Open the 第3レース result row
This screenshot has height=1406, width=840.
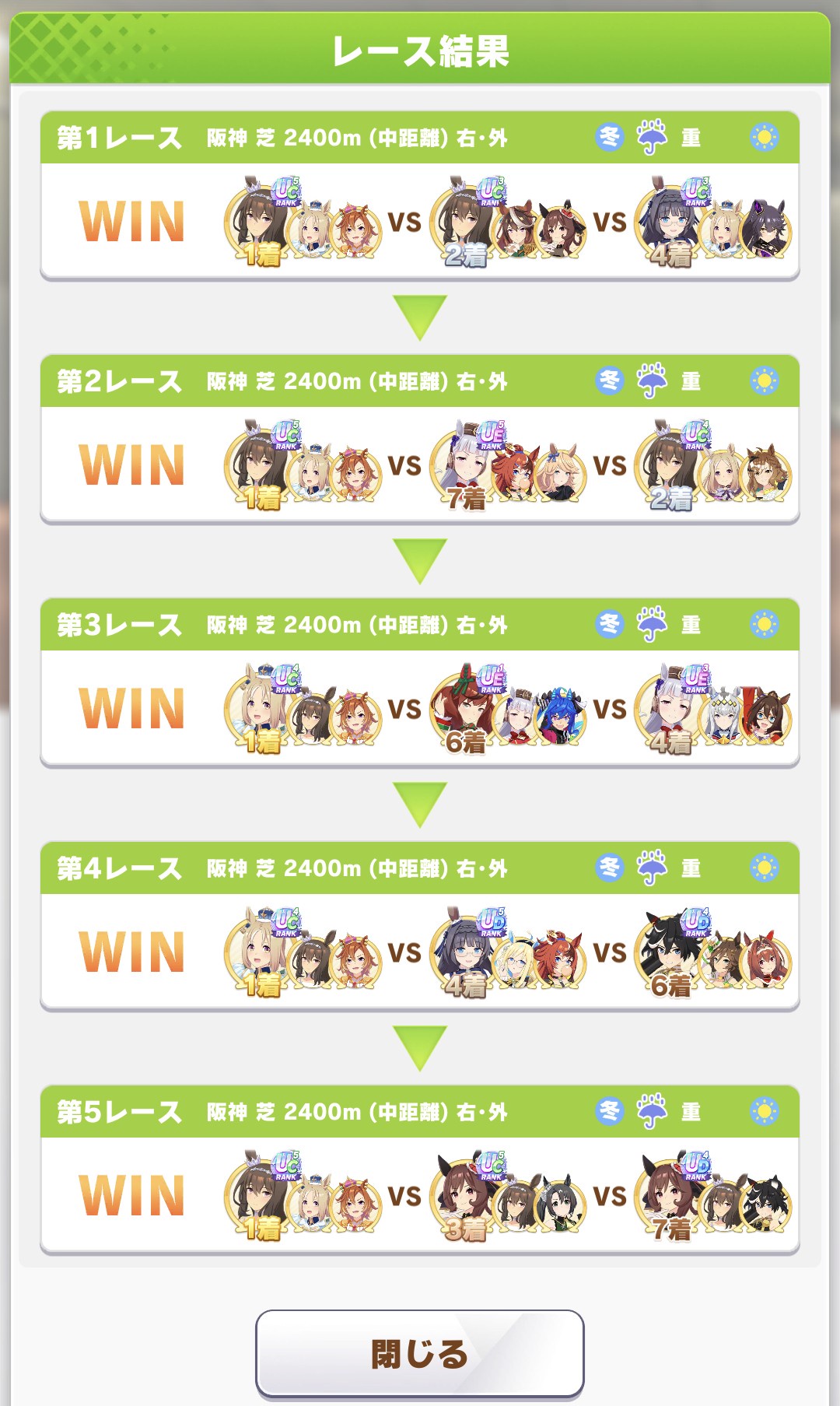420,682
